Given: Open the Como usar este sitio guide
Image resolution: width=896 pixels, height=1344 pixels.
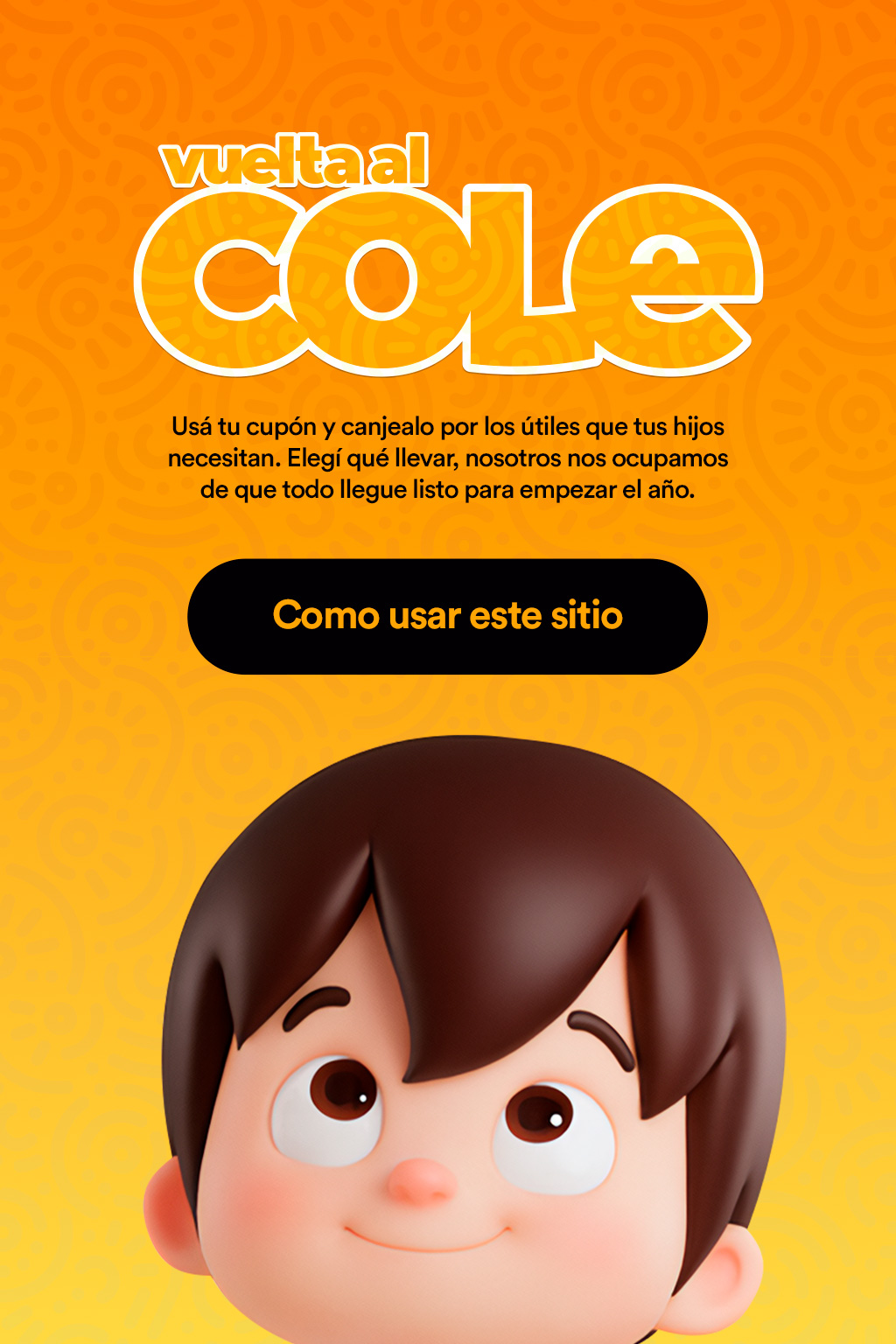Looking at the screenshot, I should pos(447,616).
